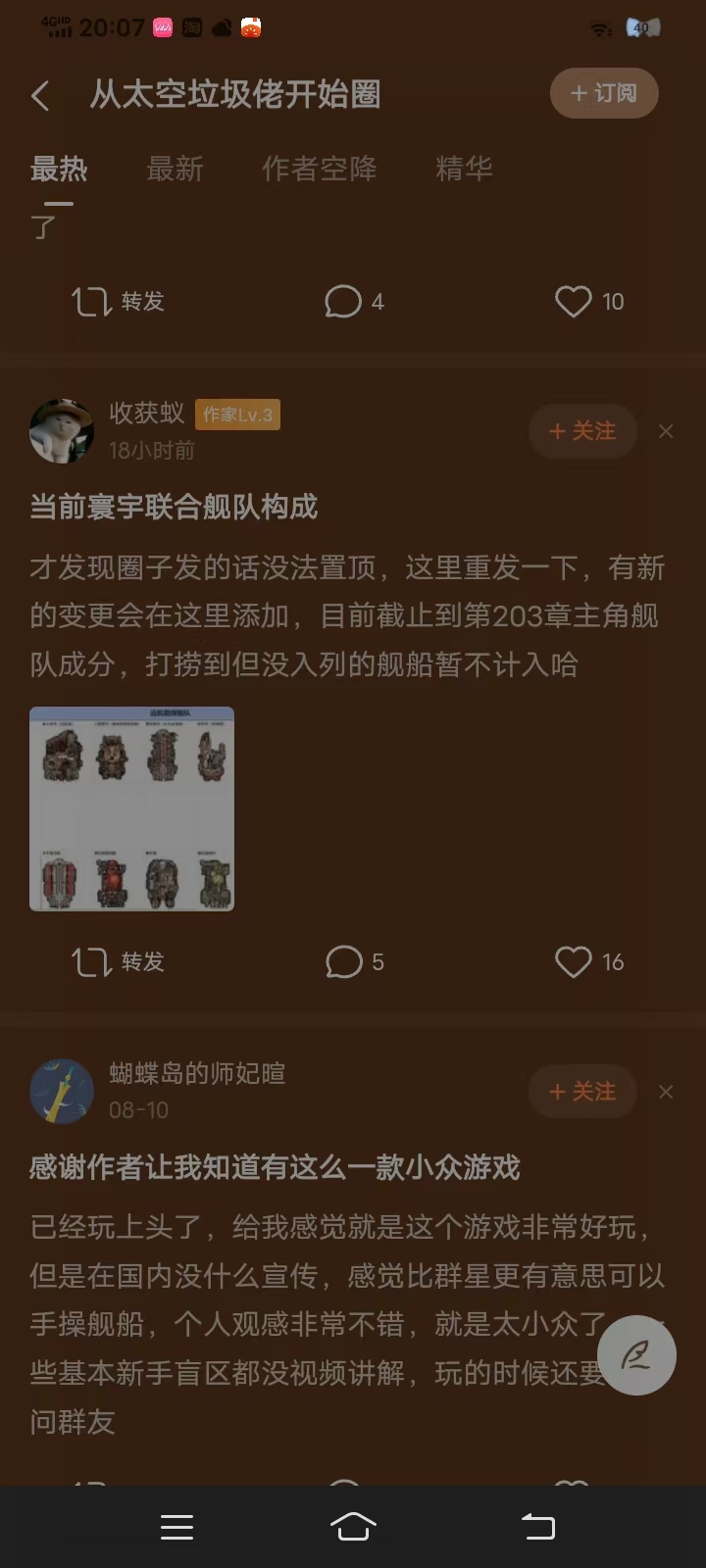Viewport: 706px width, 1568px height.
Task: Select the 作者空降 tab
Action: (x=319, y=170)
